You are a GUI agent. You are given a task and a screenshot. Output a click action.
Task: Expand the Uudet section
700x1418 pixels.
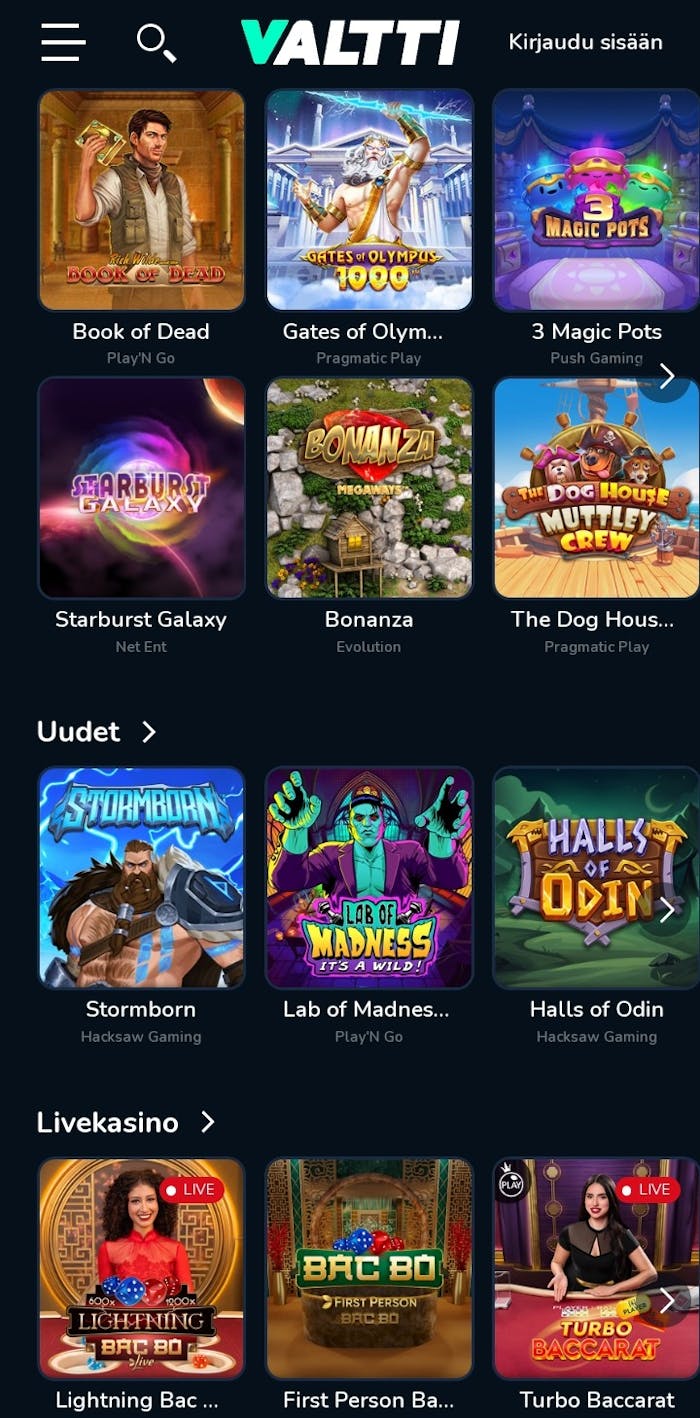tap(148, 732)
